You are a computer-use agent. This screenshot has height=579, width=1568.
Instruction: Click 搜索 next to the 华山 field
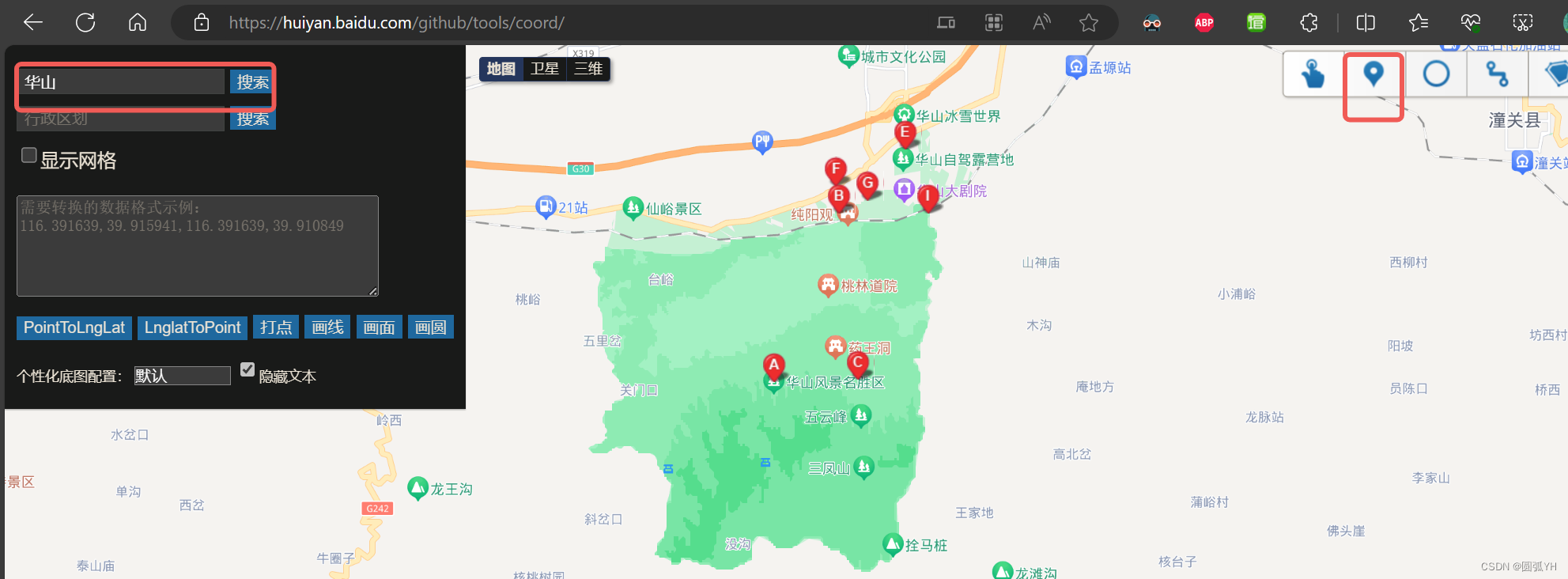coord(253,82)
